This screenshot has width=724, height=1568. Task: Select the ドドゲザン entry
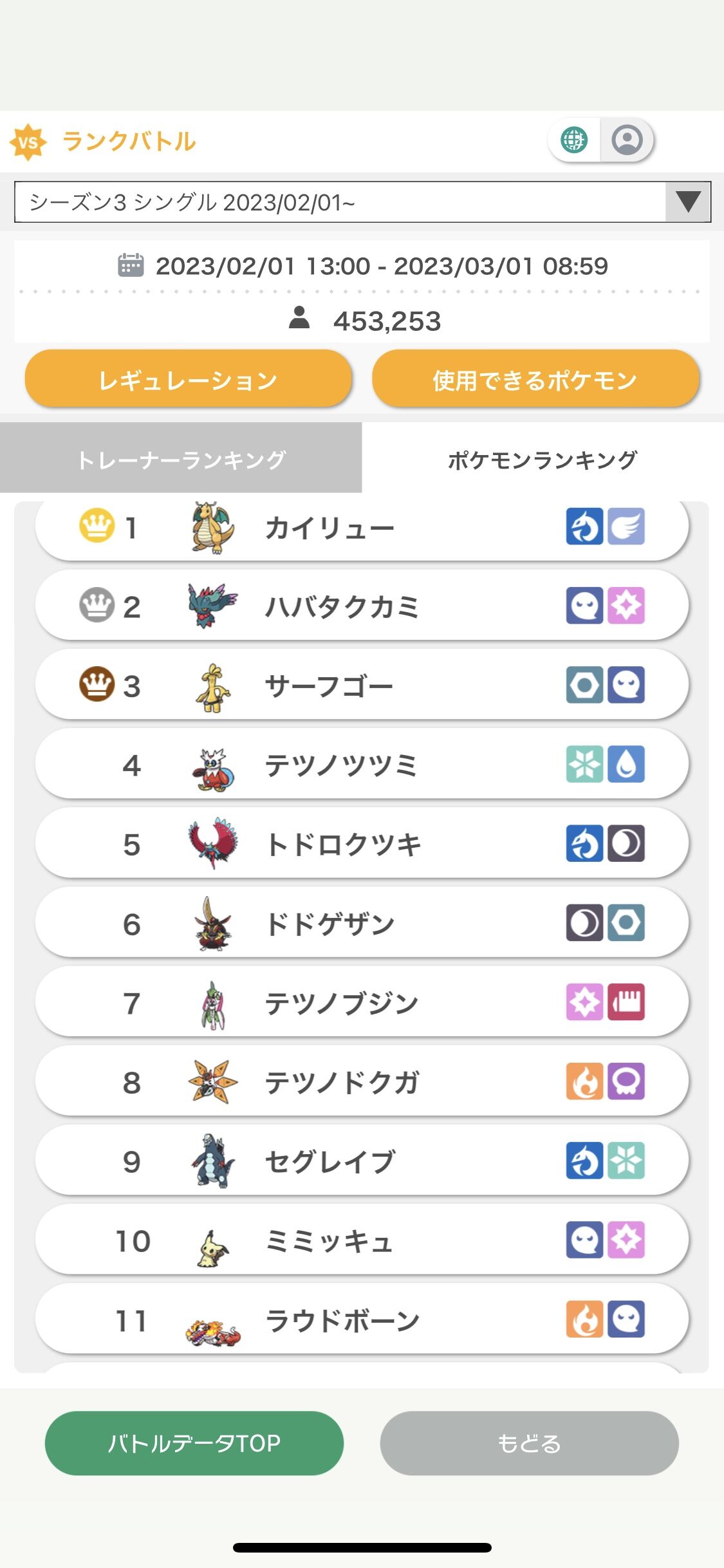[362, 922]
